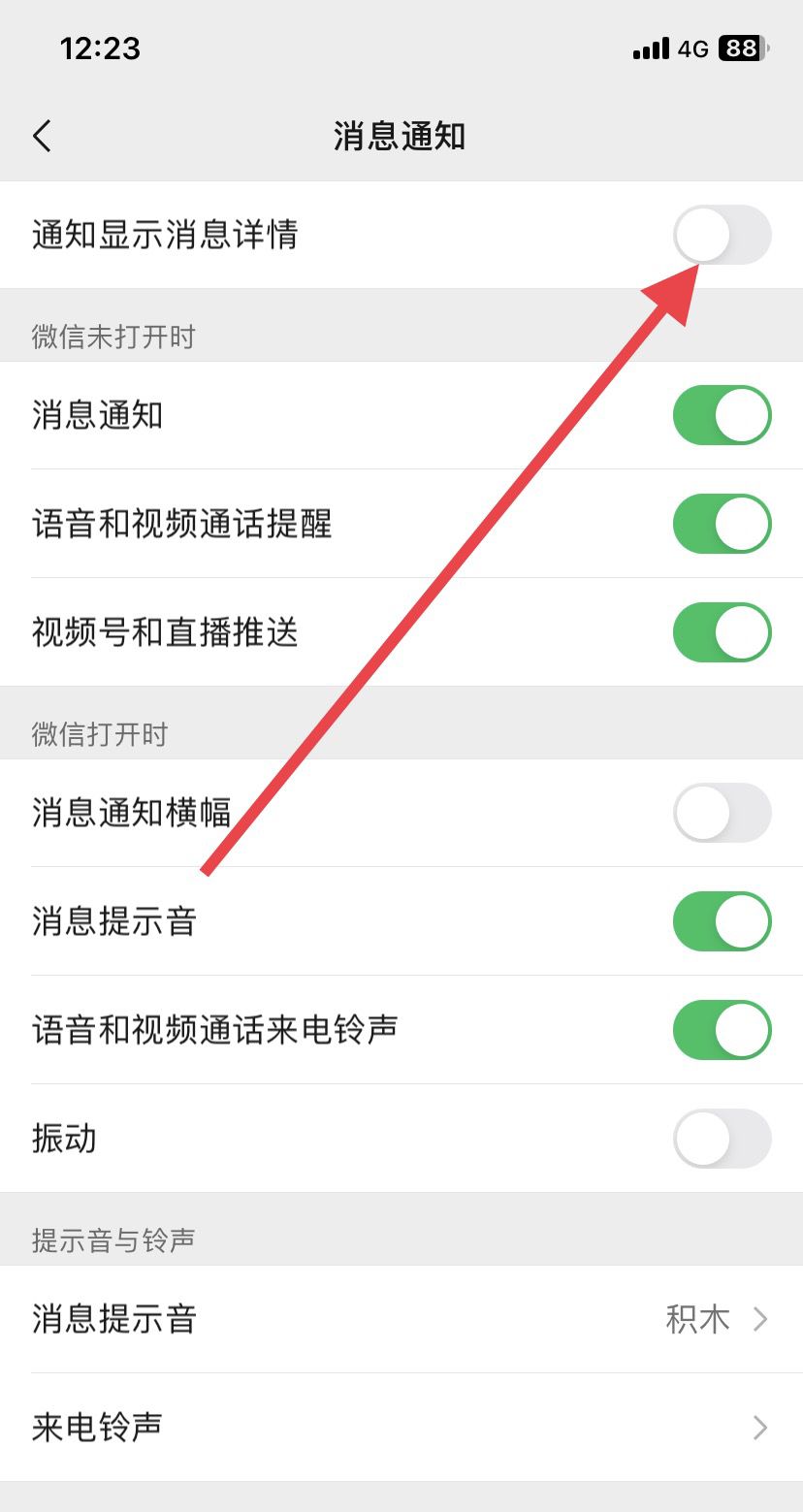803x1512 pixels.
Task: Tap the chevron next to 积木
Action: (759, 1318)
